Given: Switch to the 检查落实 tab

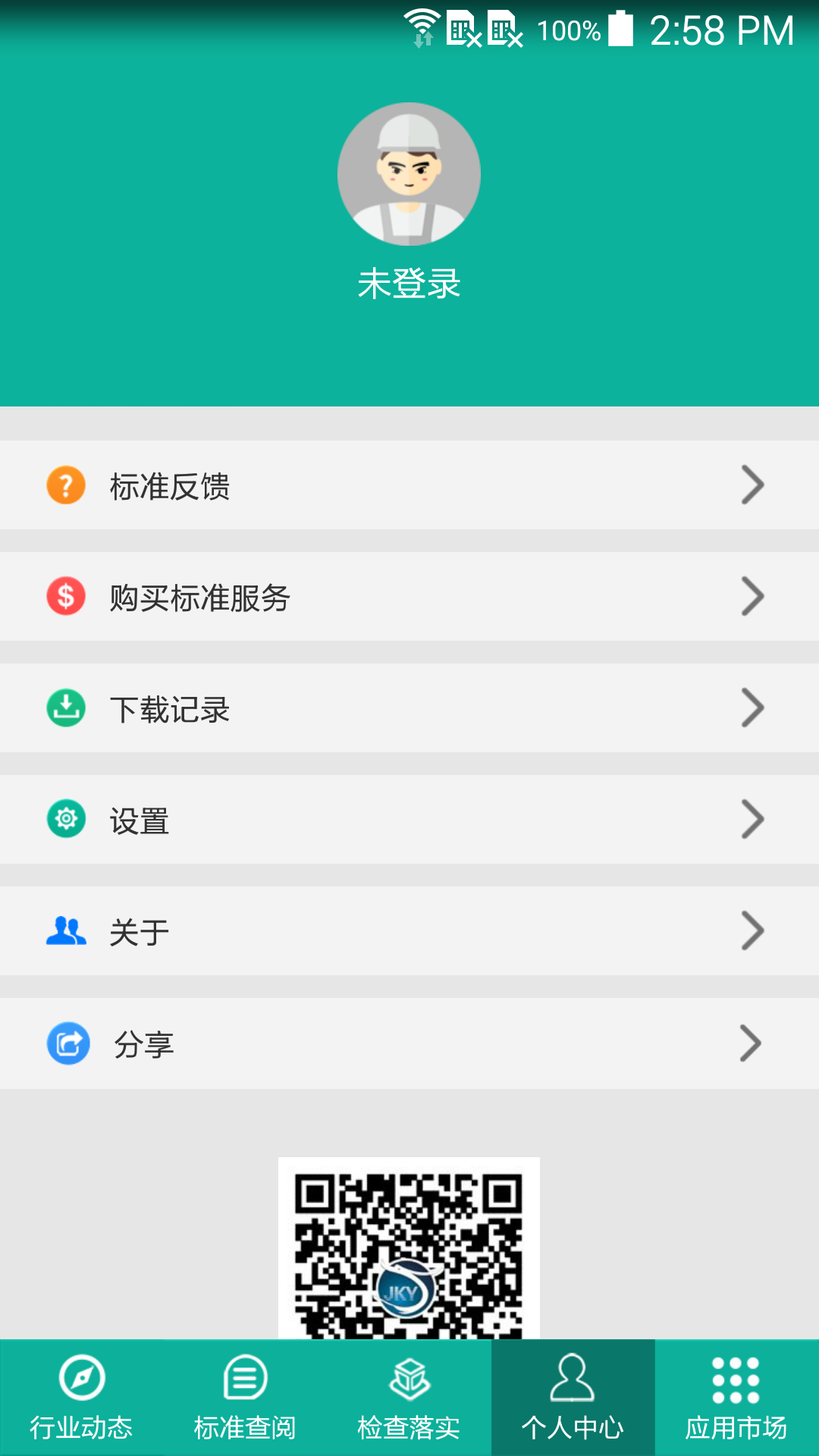Looking at the screenshot, I should tap(409, 1395).
